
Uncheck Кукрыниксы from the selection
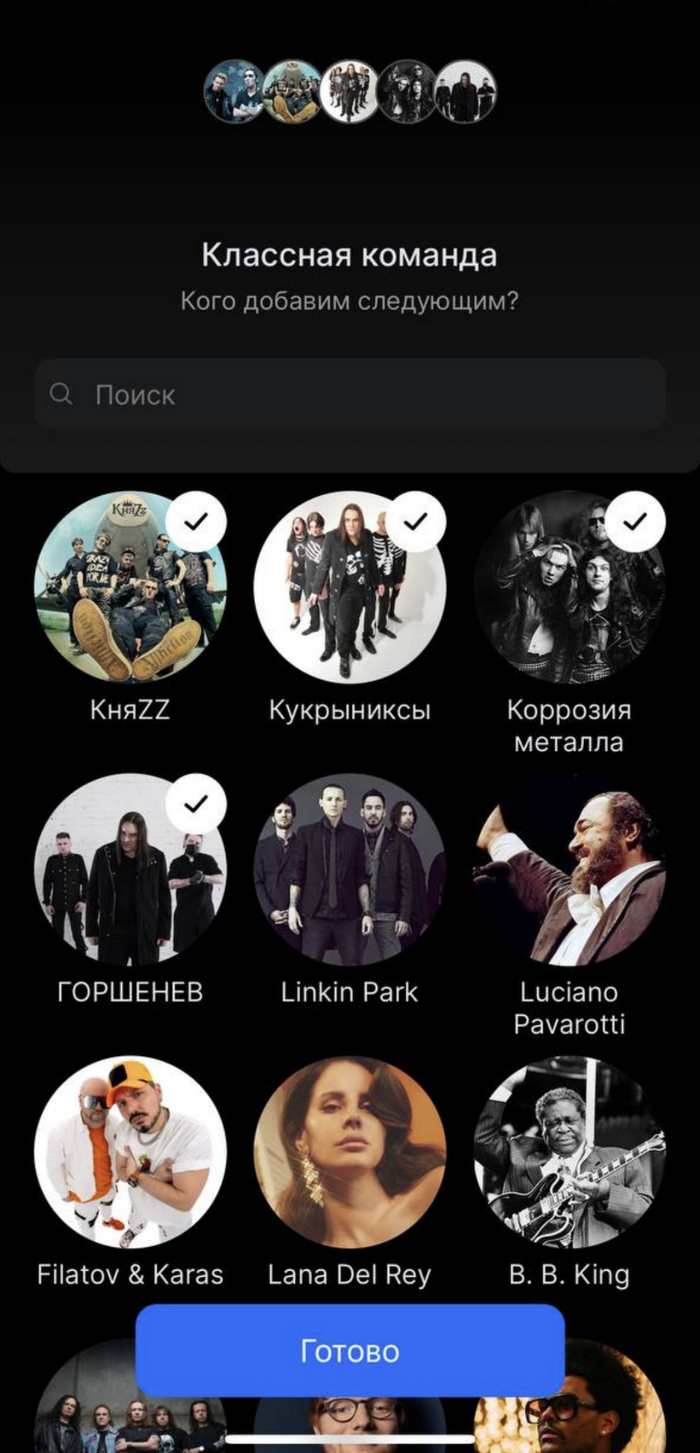tap(350, 588)
